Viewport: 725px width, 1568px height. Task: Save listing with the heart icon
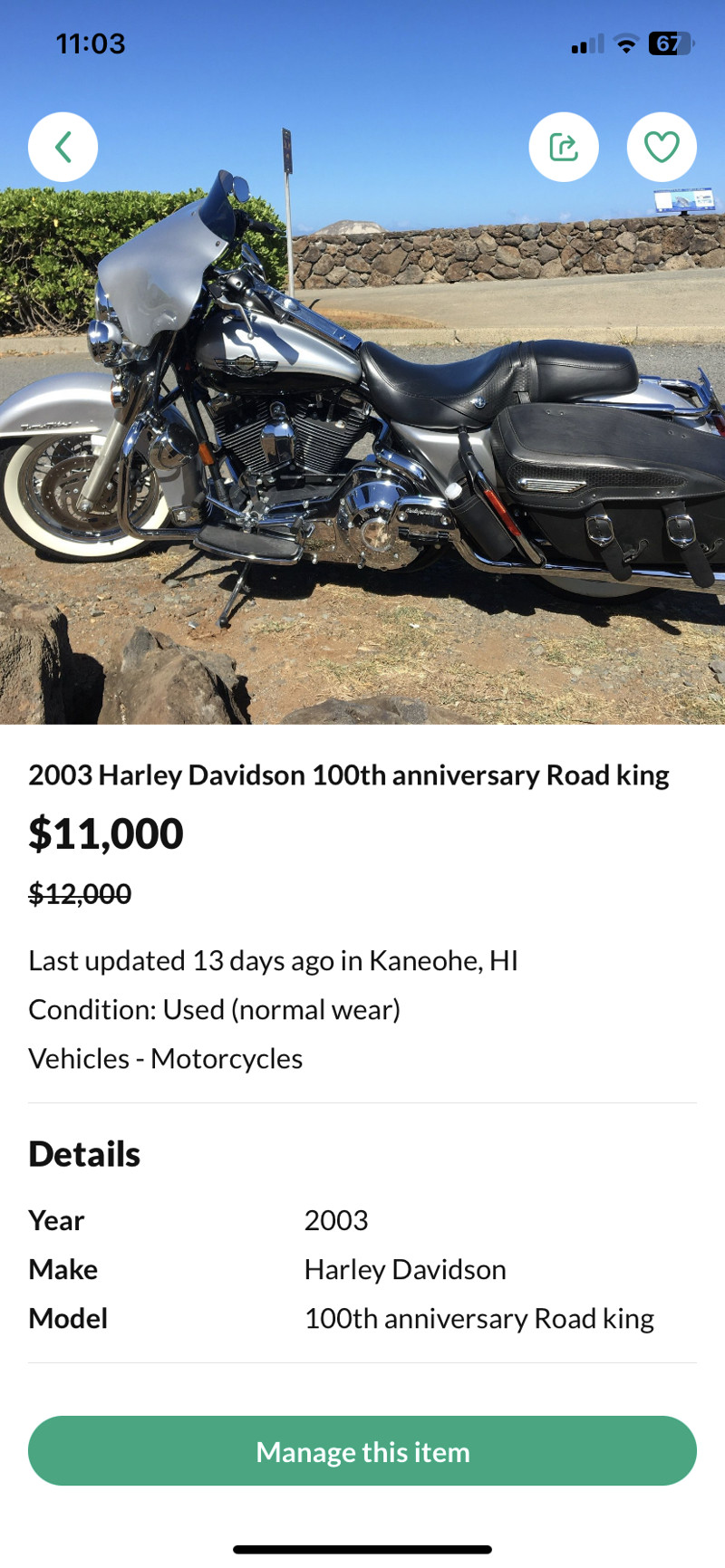pos(662,147)
